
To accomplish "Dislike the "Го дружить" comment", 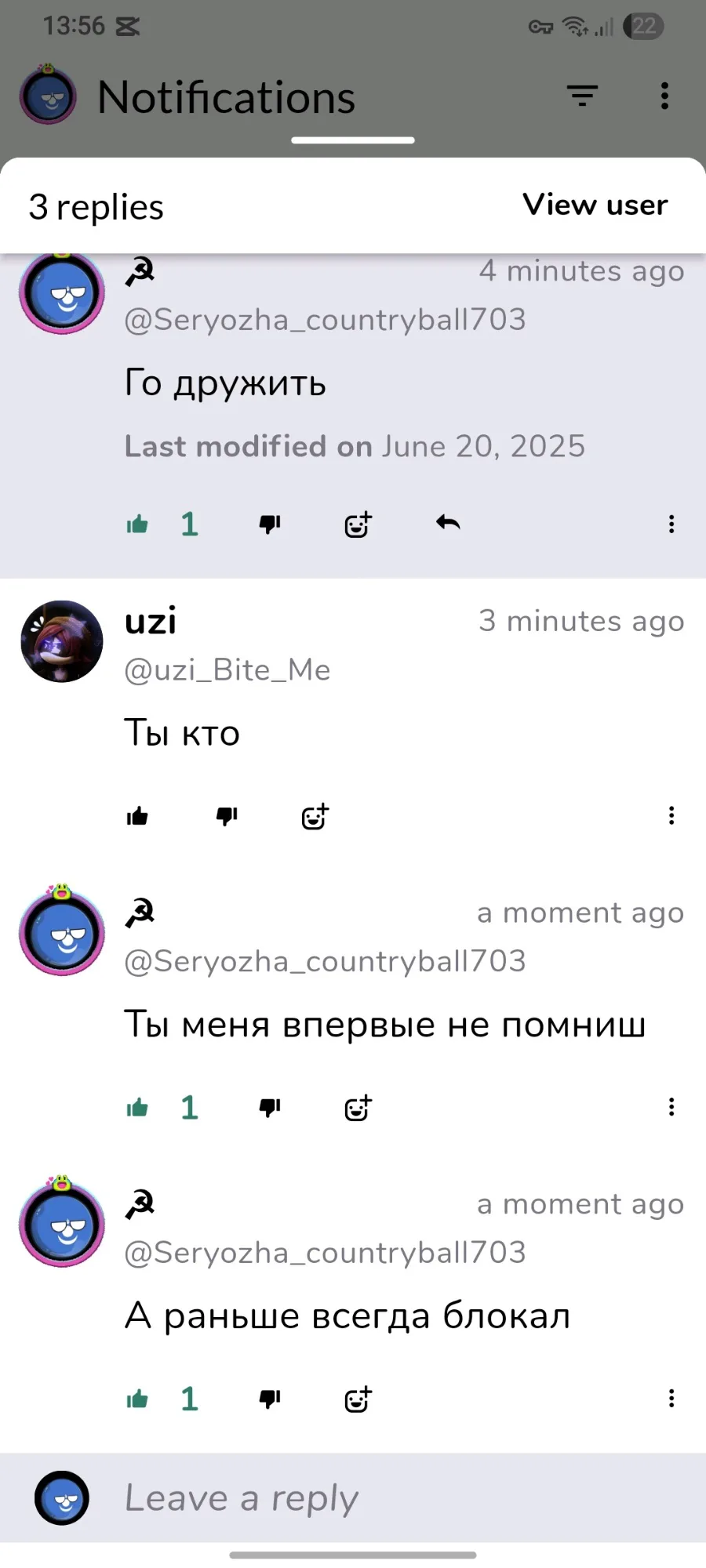I will [270, 524].
